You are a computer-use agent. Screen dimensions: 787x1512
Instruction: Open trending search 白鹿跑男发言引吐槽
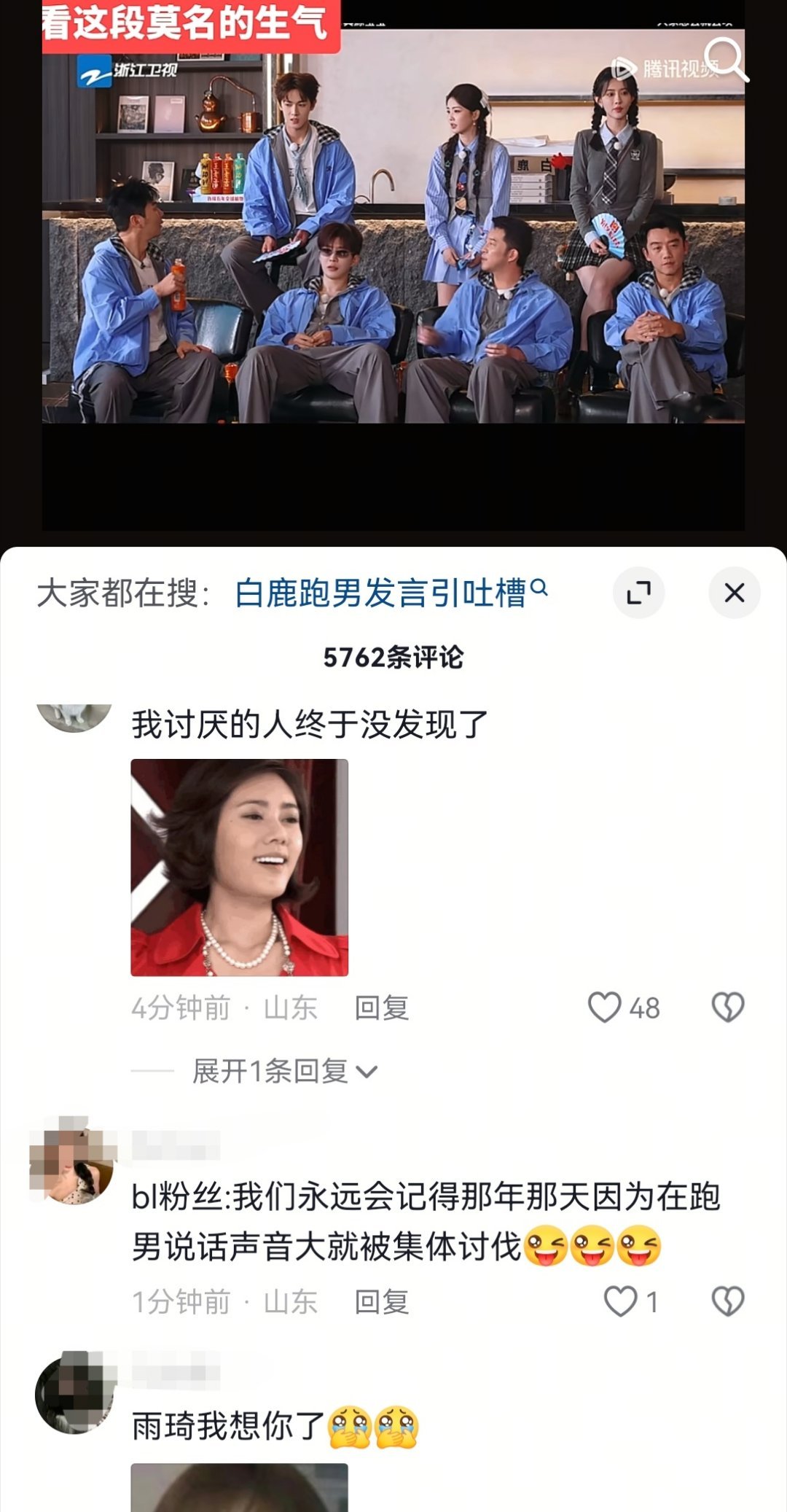tap(379, 591)
